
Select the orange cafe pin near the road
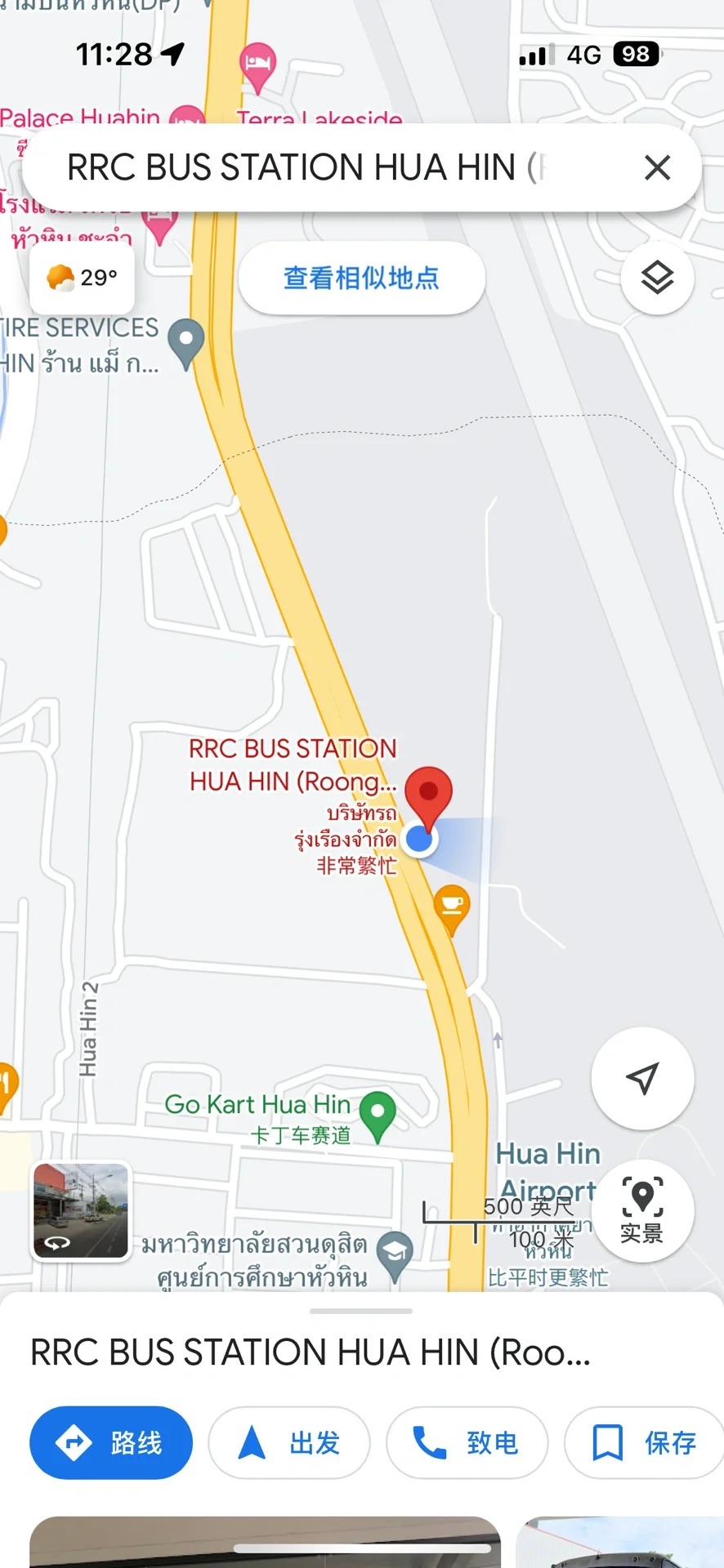tap(452, 906)
